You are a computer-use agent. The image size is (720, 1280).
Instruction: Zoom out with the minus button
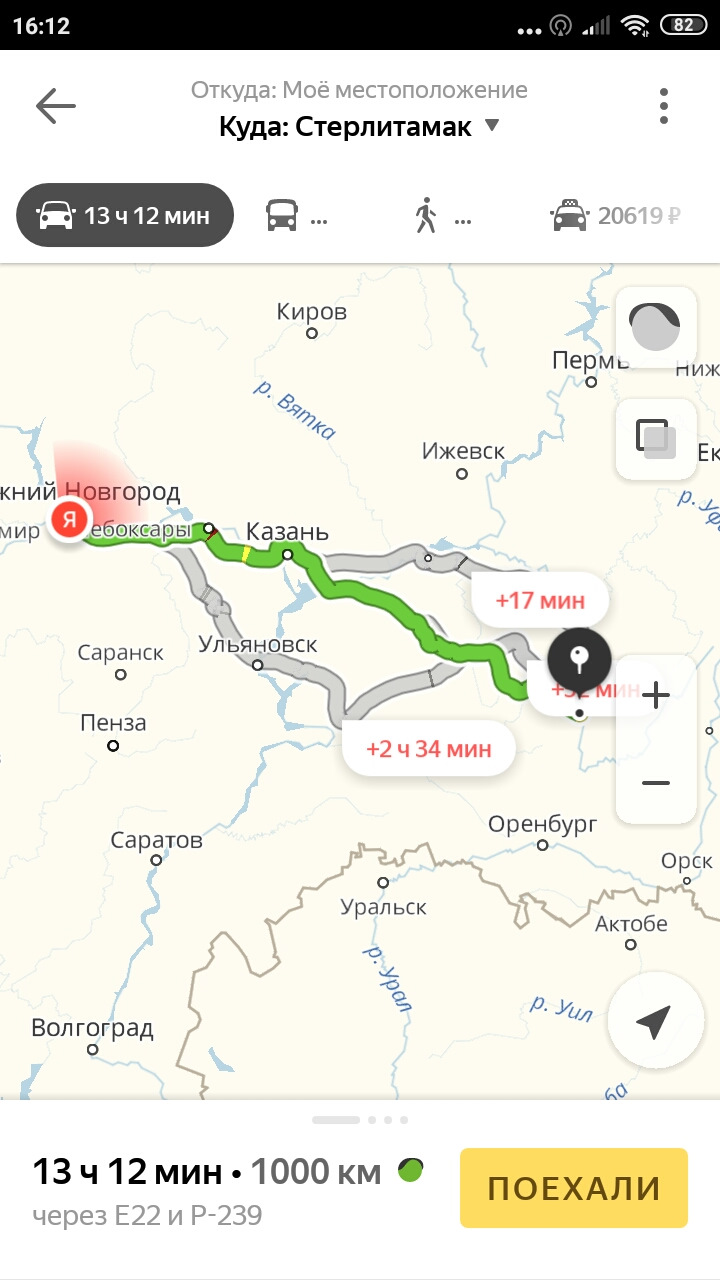[x=655, y=782]
